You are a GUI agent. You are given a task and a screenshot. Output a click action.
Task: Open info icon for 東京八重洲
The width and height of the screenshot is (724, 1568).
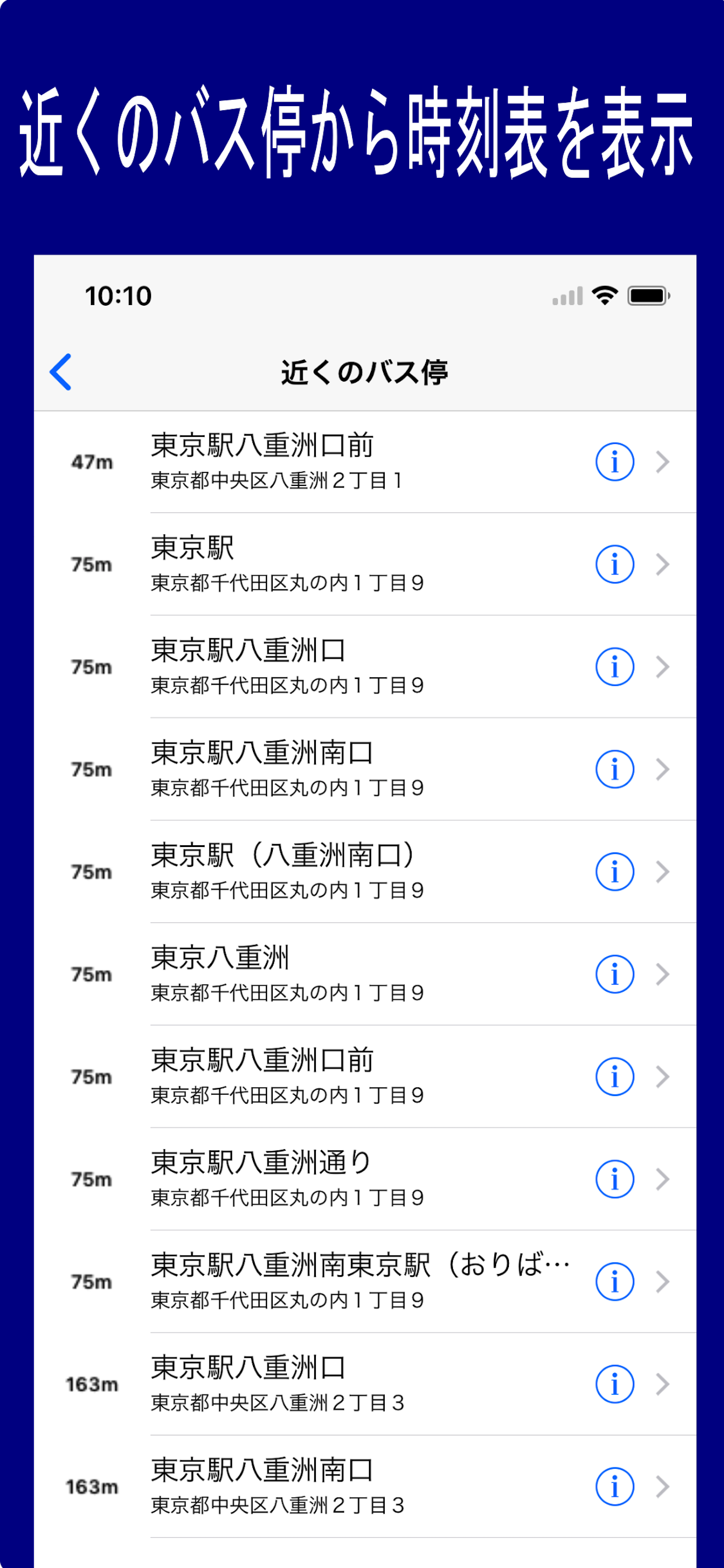coord(614,975)
